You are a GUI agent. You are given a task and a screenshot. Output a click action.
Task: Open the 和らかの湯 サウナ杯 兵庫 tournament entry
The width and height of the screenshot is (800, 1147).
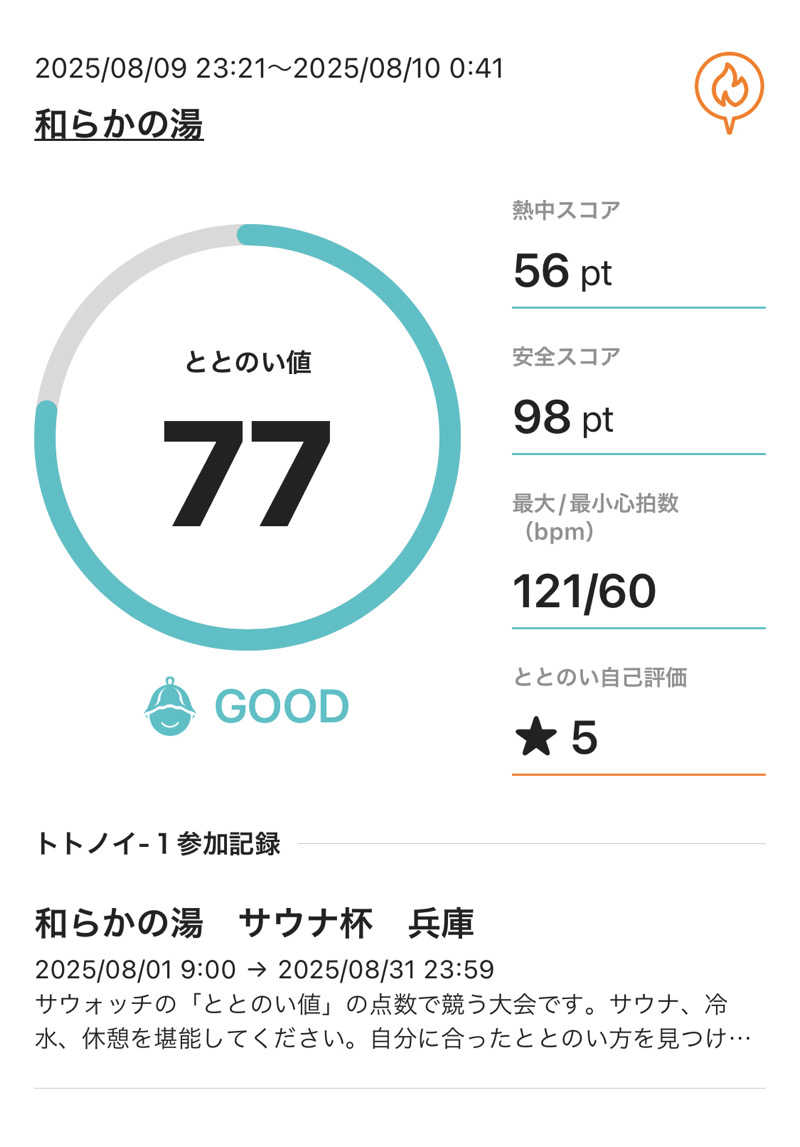(255, 923)
